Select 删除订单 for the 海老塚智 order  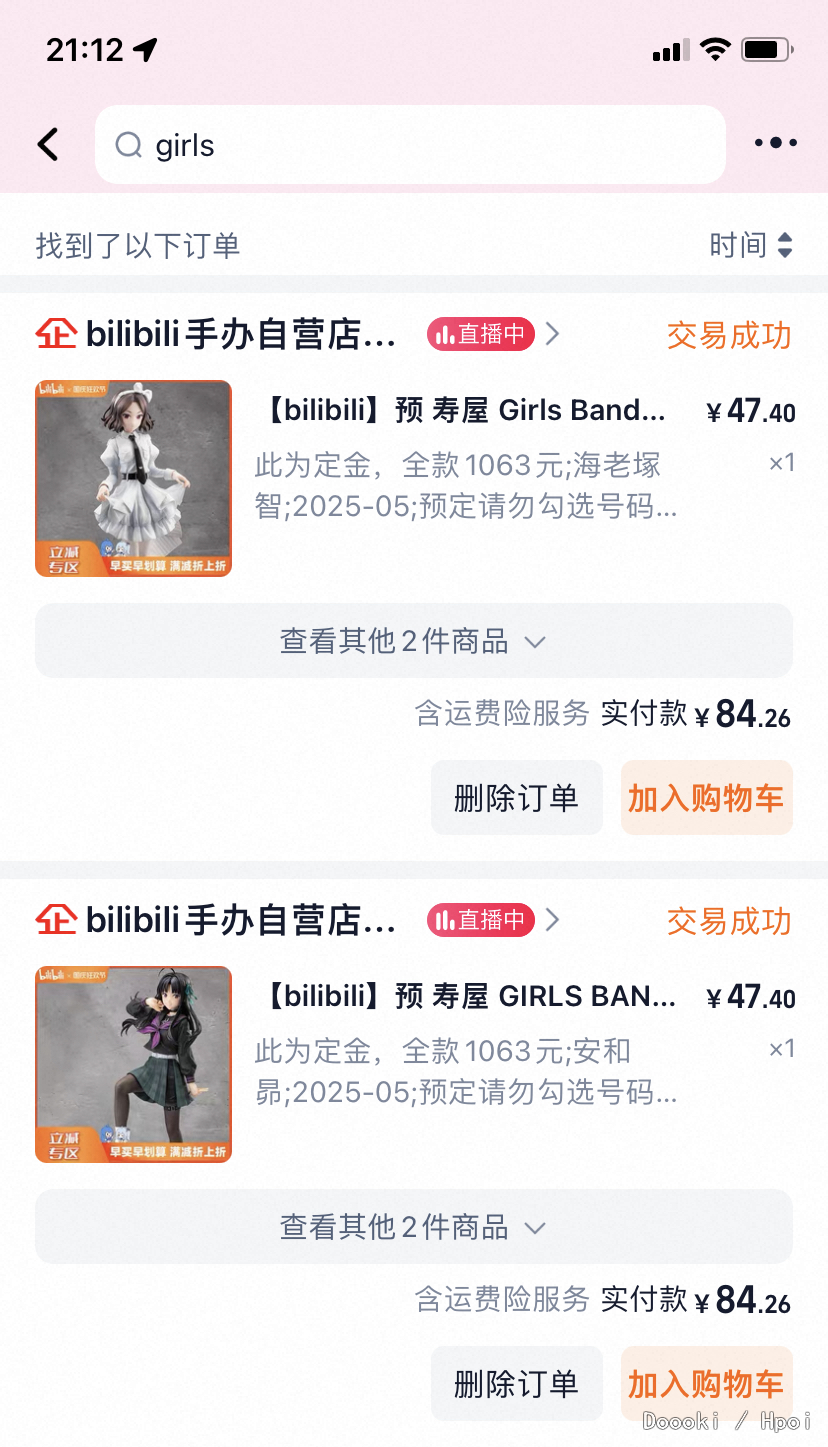pos(516,798)
